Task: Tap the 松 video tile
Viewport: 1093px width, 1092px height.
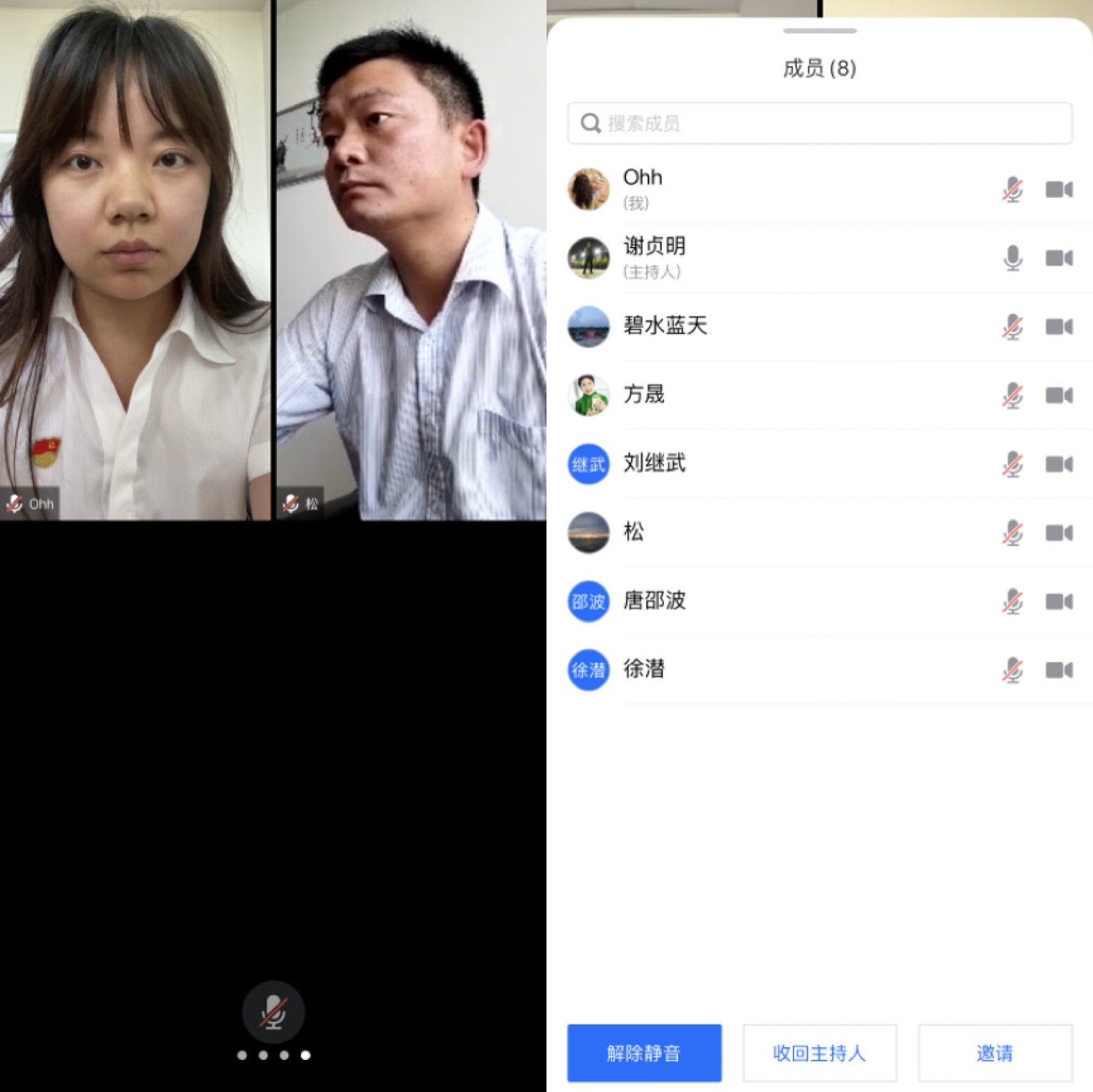Action: [411, 260]
